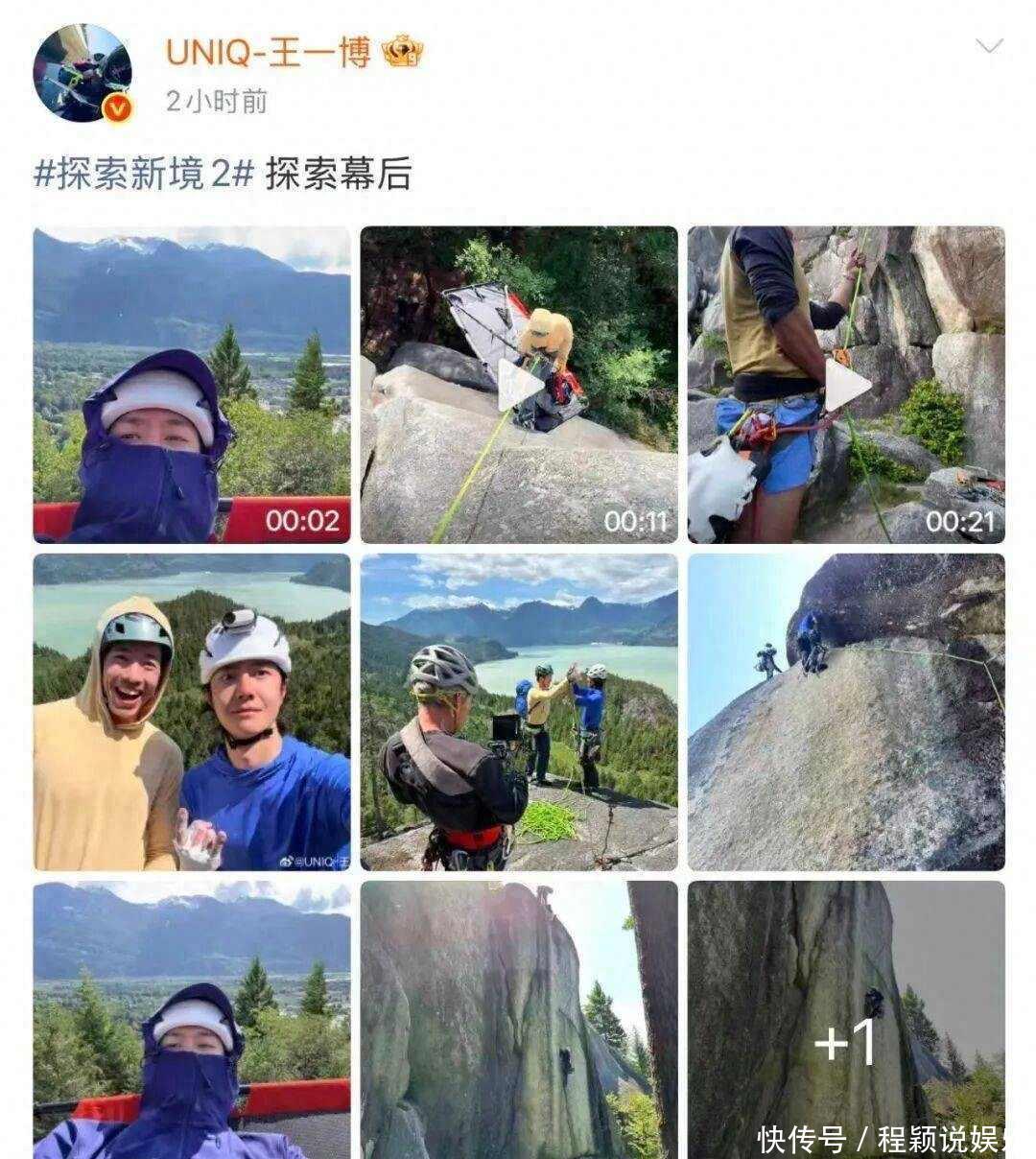Open the #探索新境2# hashtag topic
The image size is (1036, 1159).
[144, 175]
